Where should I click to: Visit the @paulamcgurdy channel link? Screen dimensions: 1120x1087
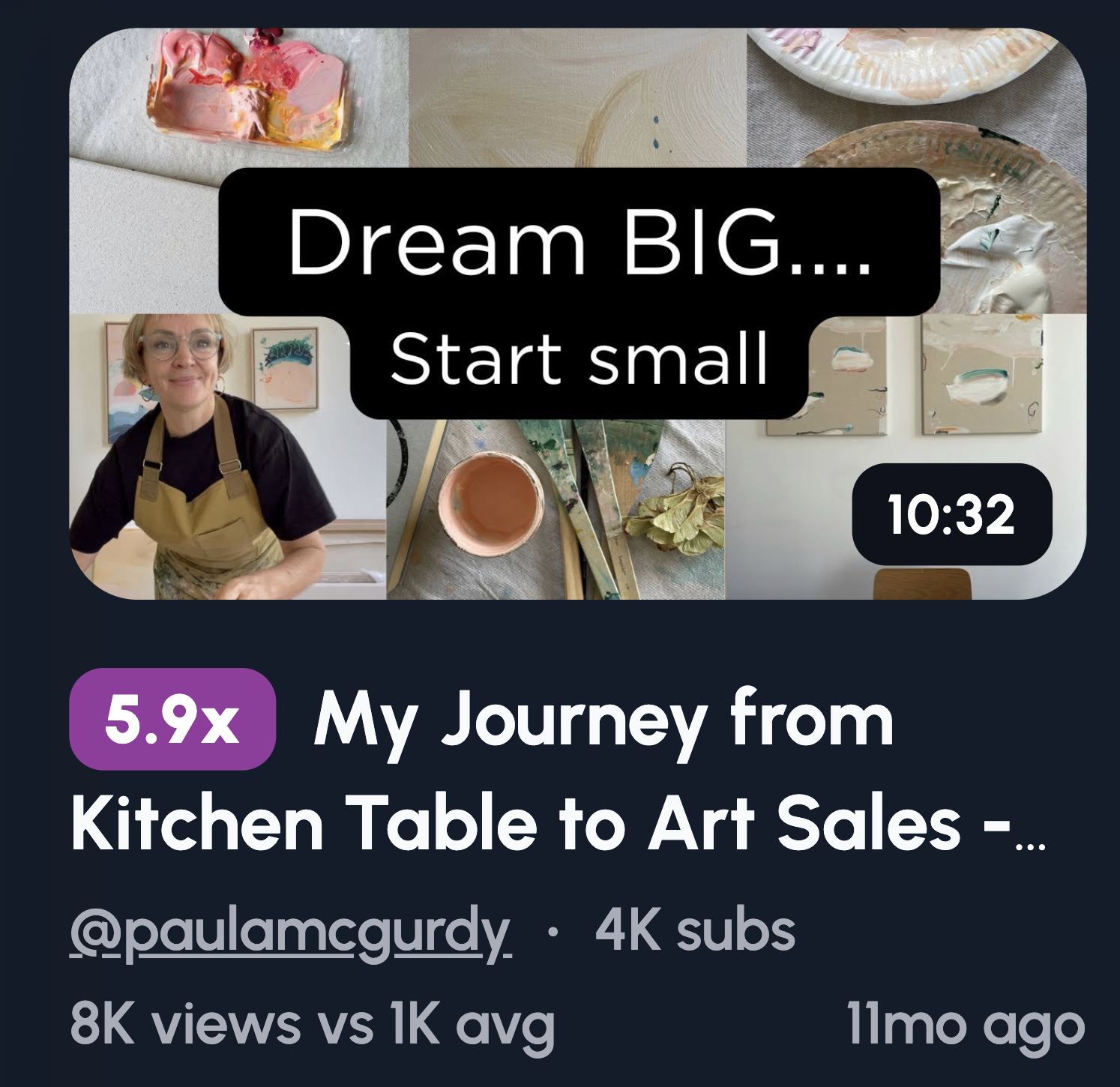(x=290, y=932)
